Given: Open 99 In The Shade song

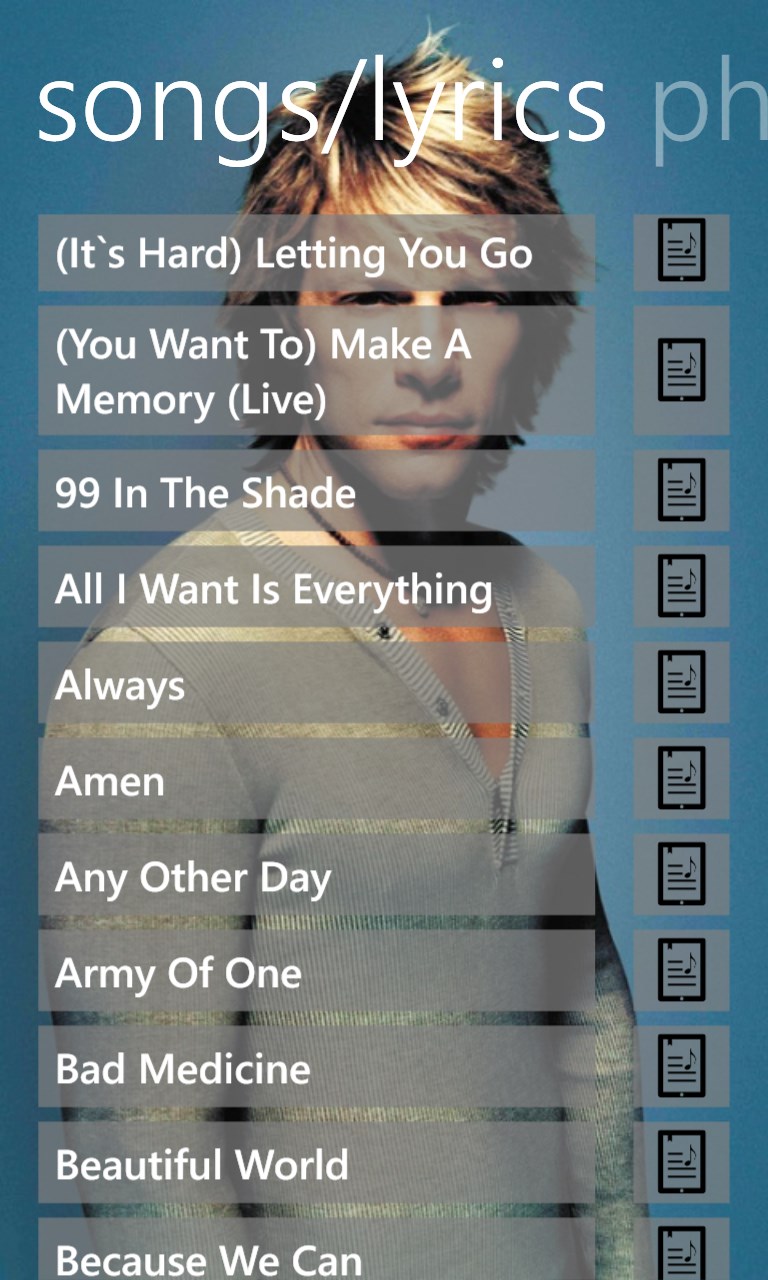Looking at the screenshot, I should (x=316, y=492).
